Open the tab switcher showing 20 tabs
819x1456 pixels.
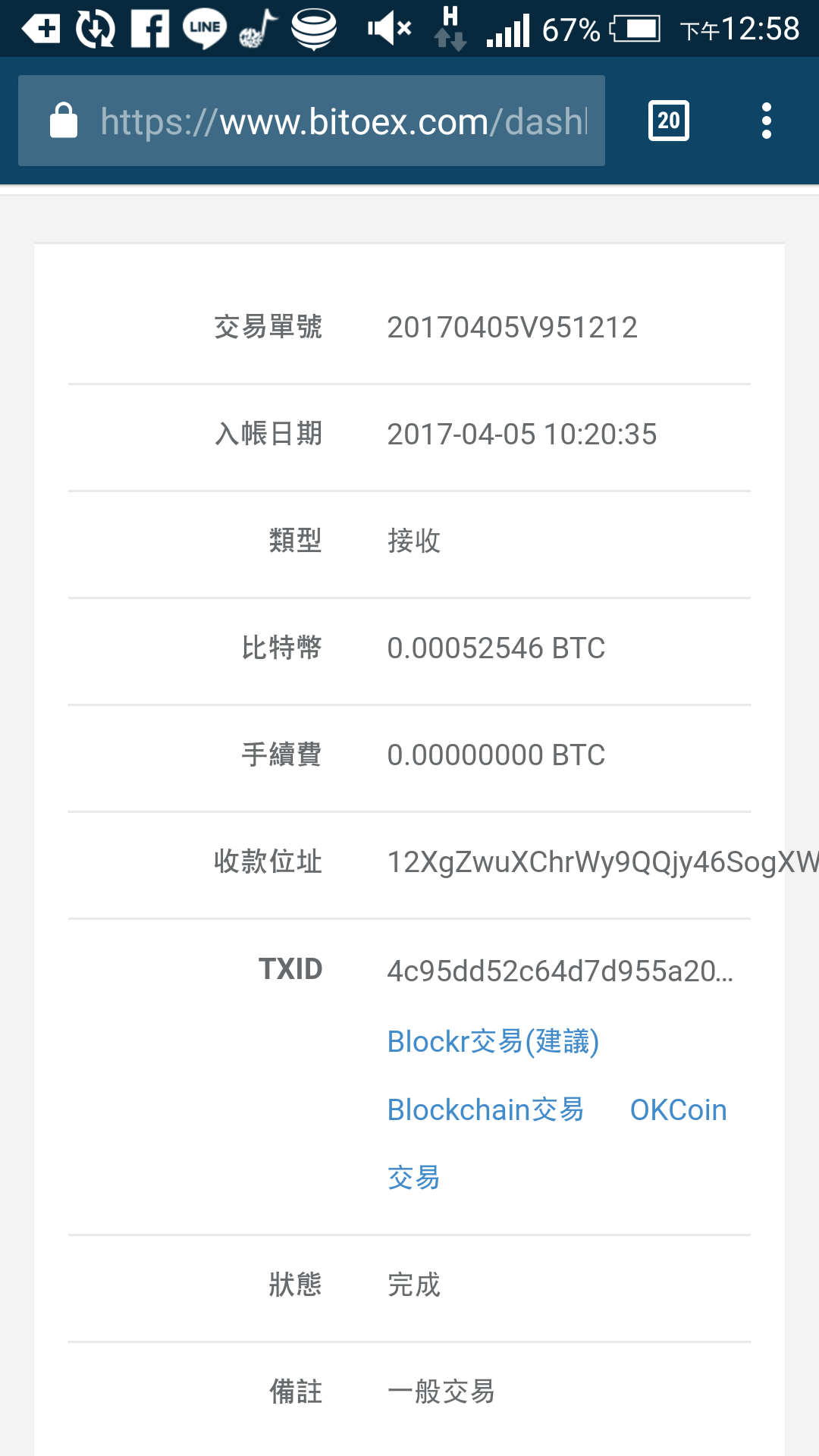[x=669, y=121]
